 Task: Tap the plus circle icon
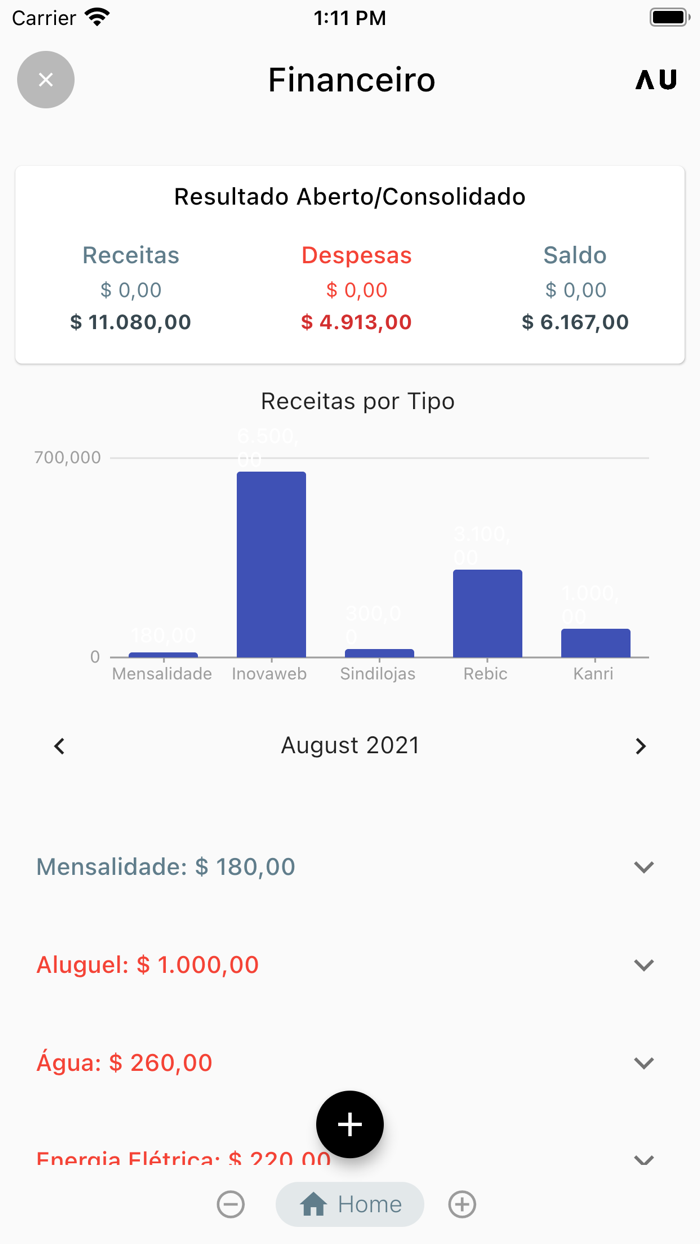click(462, 1204)
